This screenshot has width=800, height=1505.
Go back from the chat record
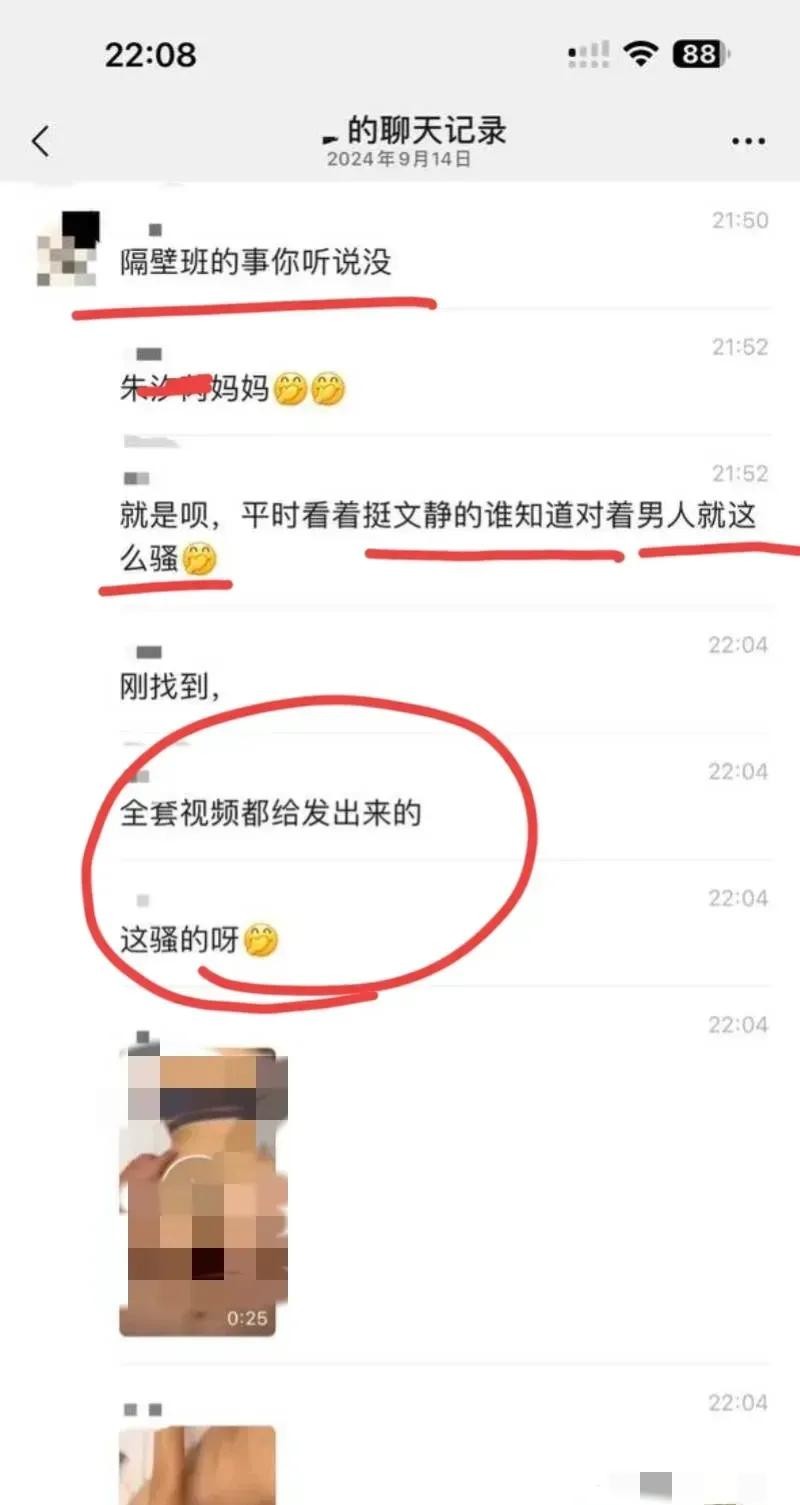pos(41,142)
